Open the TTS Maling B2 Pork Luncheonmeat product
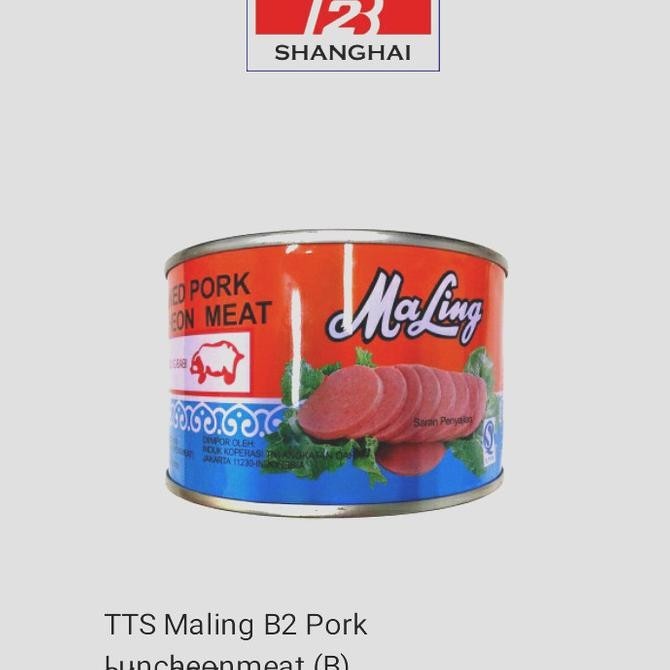Viewport: 670px width, 670px height. click(x=236, y=626)
